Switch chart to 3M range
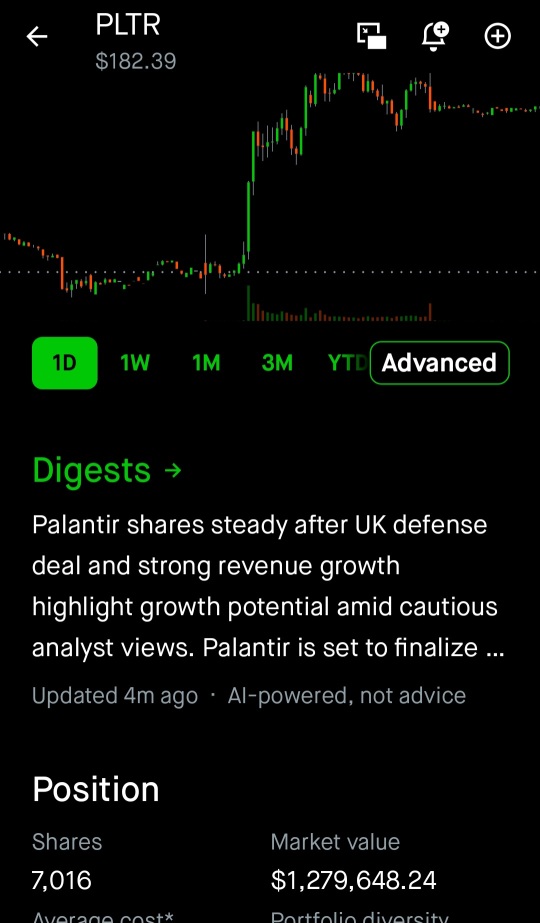This screenshot has width=540, height=923. click(277, 363)
